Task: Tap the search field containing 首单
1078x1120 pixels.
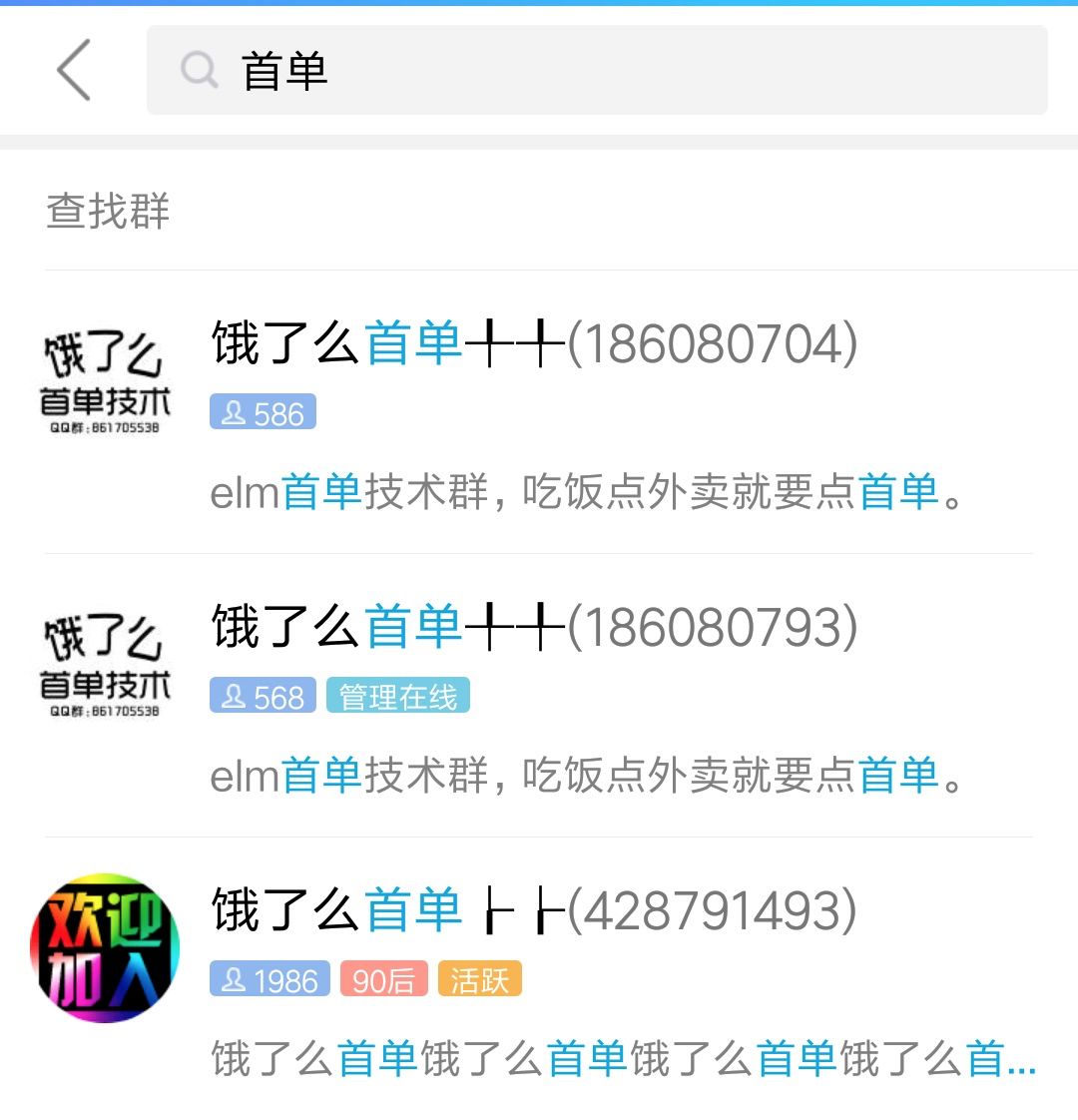Action: [597, 70]
